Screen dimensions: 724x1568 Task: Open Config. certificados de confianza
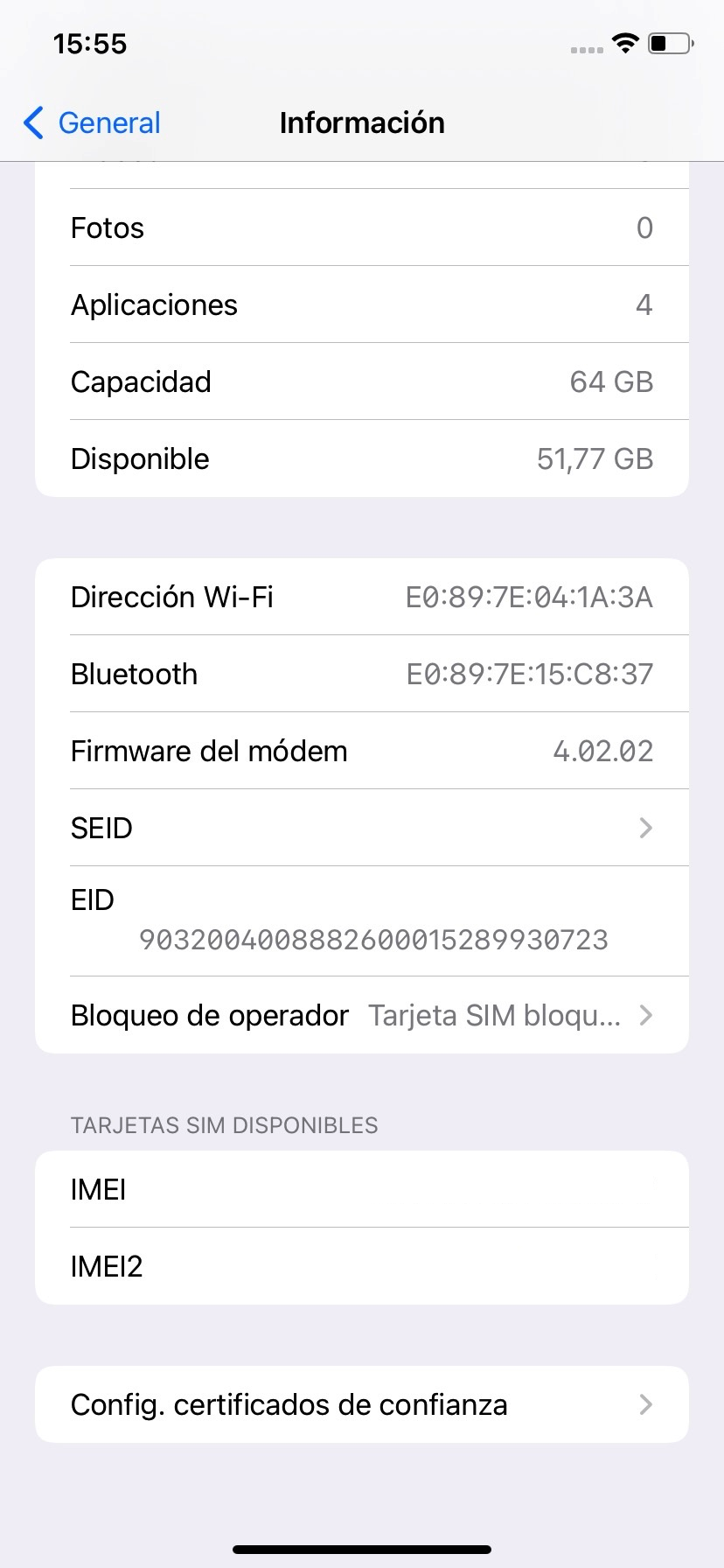click(x=362, y=1404)
